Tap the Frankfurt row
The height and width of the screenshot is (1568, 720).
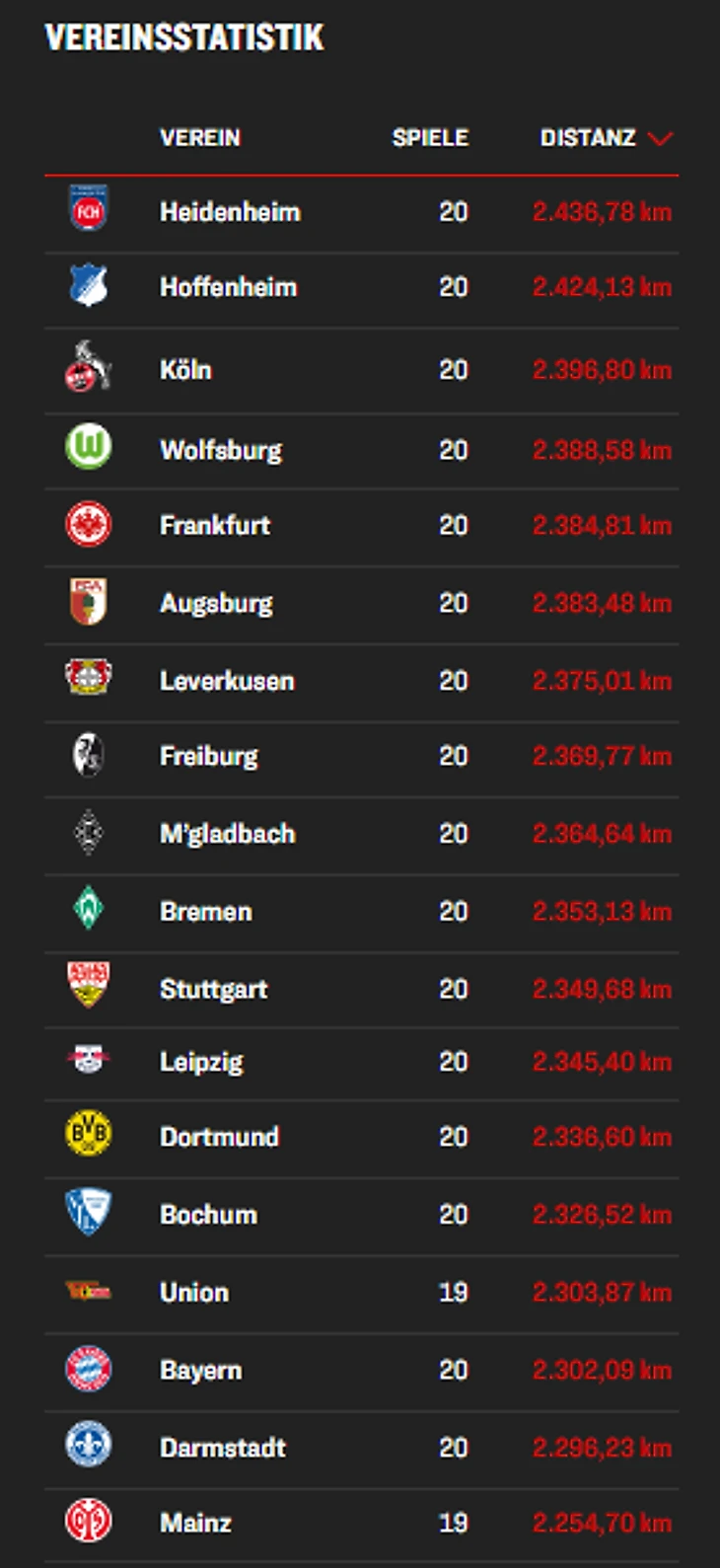(x=215, y=525)
